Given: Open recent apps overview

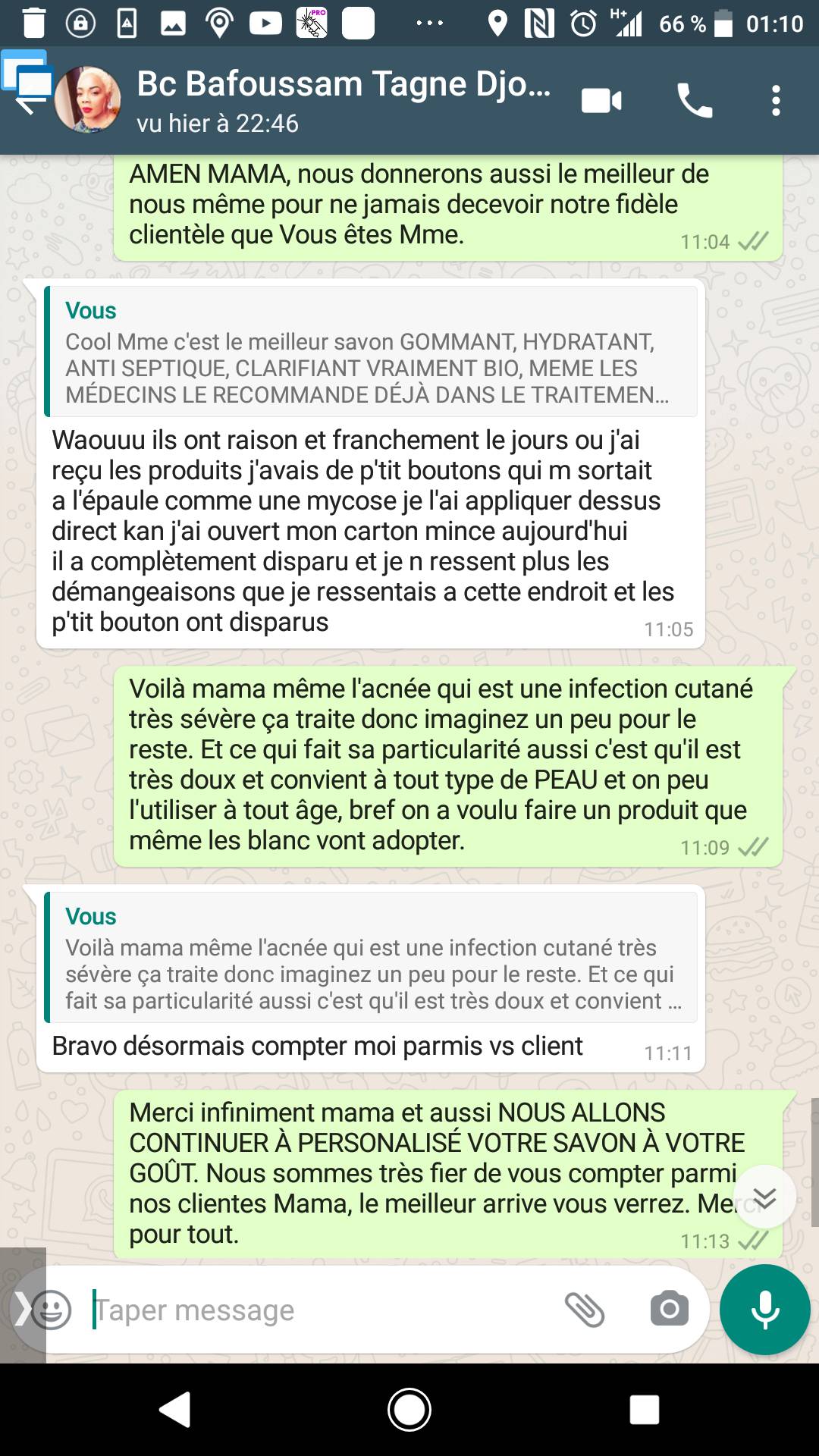Looking at the screenshot, I should (x=645, y=1410).
